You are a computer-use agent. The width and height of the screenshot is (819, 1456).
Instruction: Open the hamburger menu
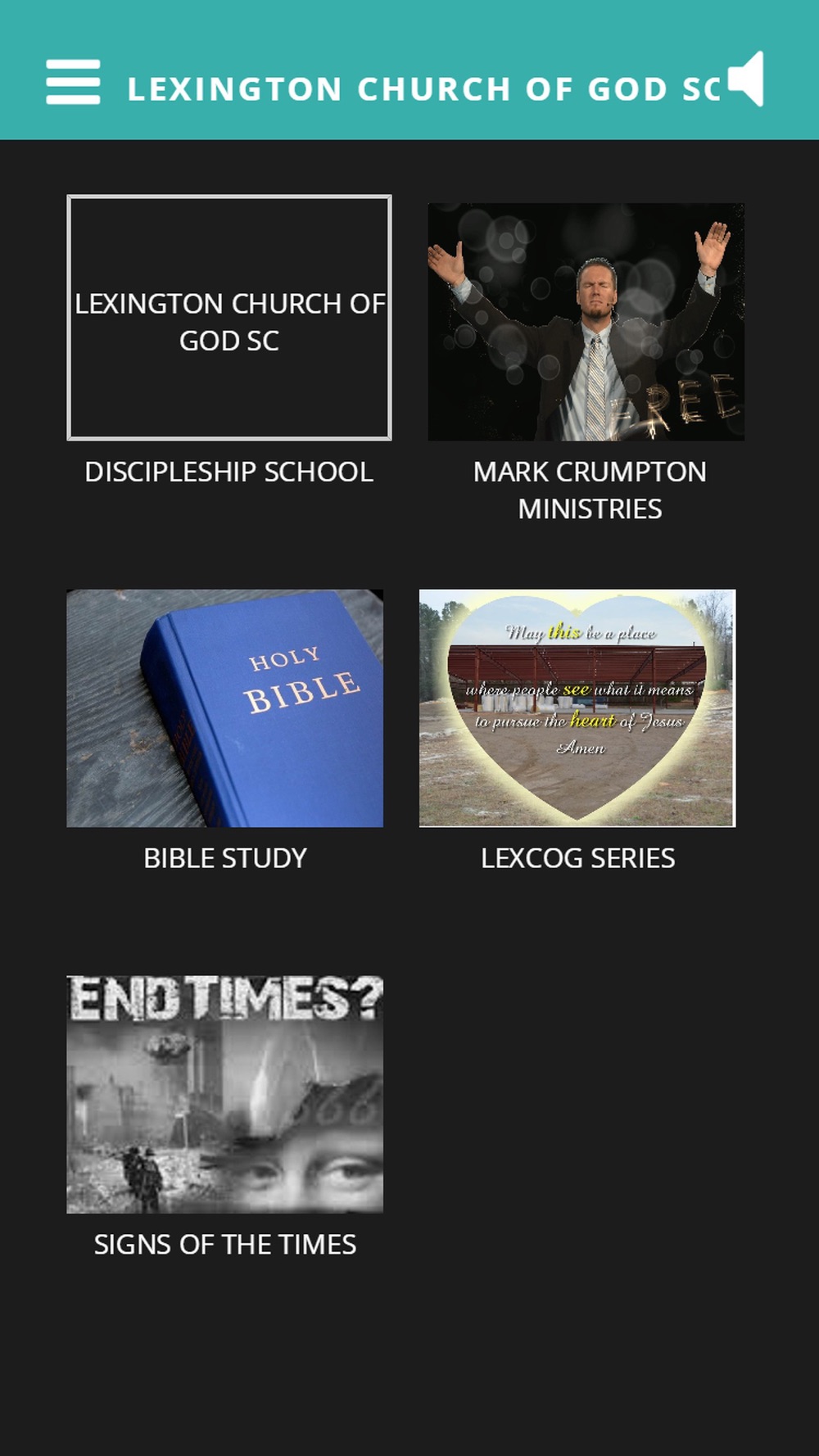(73, 82)
